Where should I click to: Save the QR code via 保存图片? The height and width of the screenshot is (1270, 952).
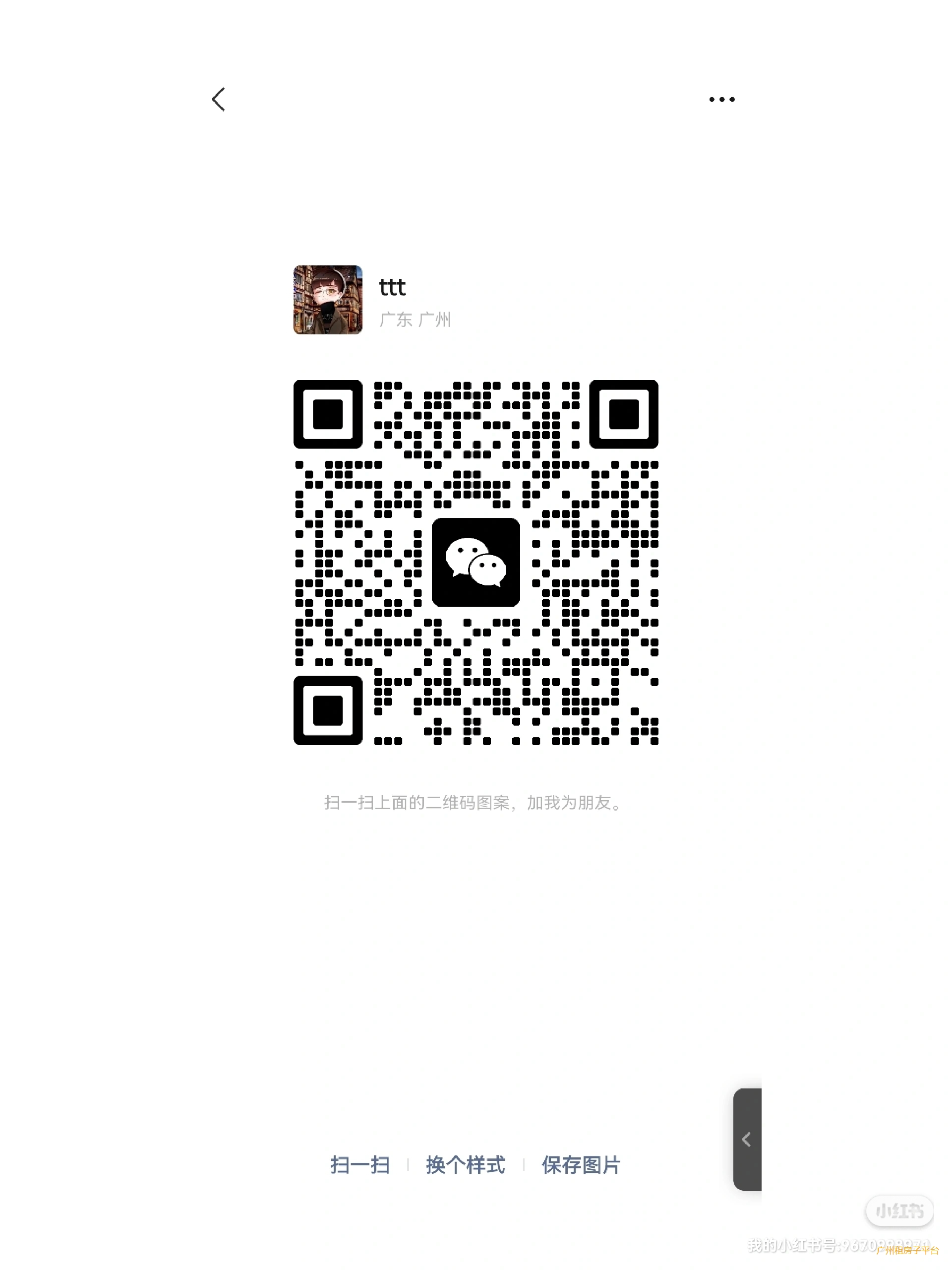(581, 1165)
